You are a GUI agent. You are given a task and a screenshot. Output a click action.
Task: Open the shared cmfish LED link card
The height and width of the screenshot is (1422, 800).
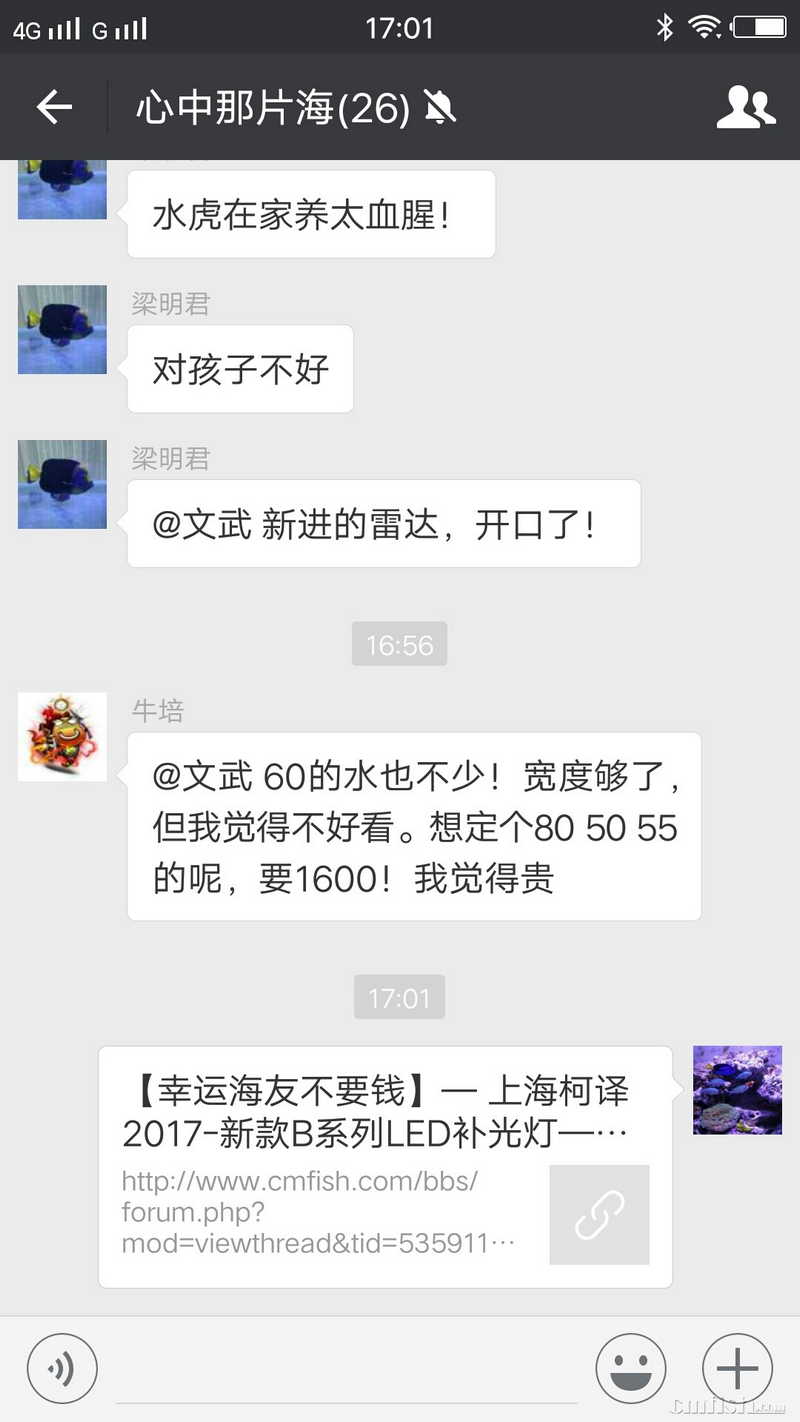click(x=385, y=1166)
